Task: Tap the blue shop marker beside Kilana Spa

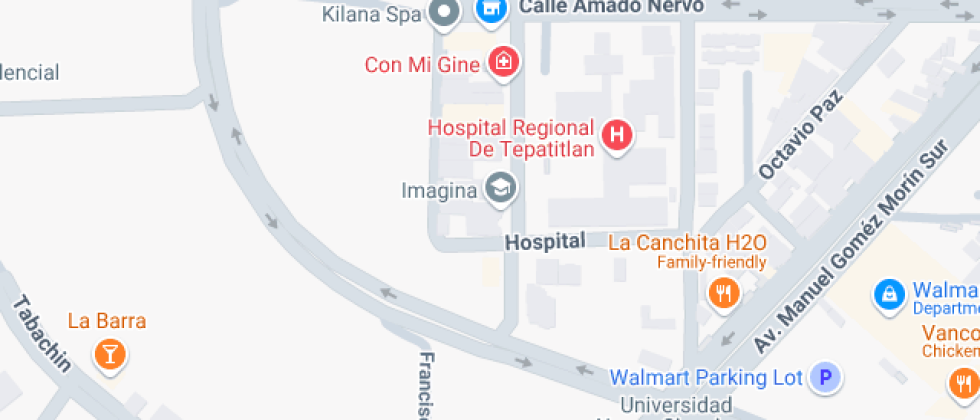Action: (x=489, y=11)
